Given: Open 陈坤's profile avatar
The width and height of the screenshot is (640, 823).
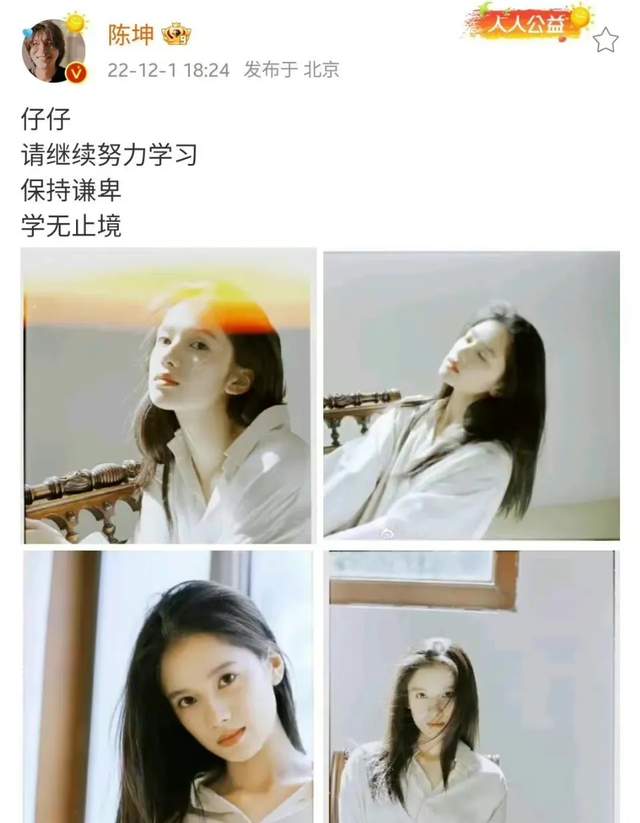Looking at the screenshot, I should (54, 51).
